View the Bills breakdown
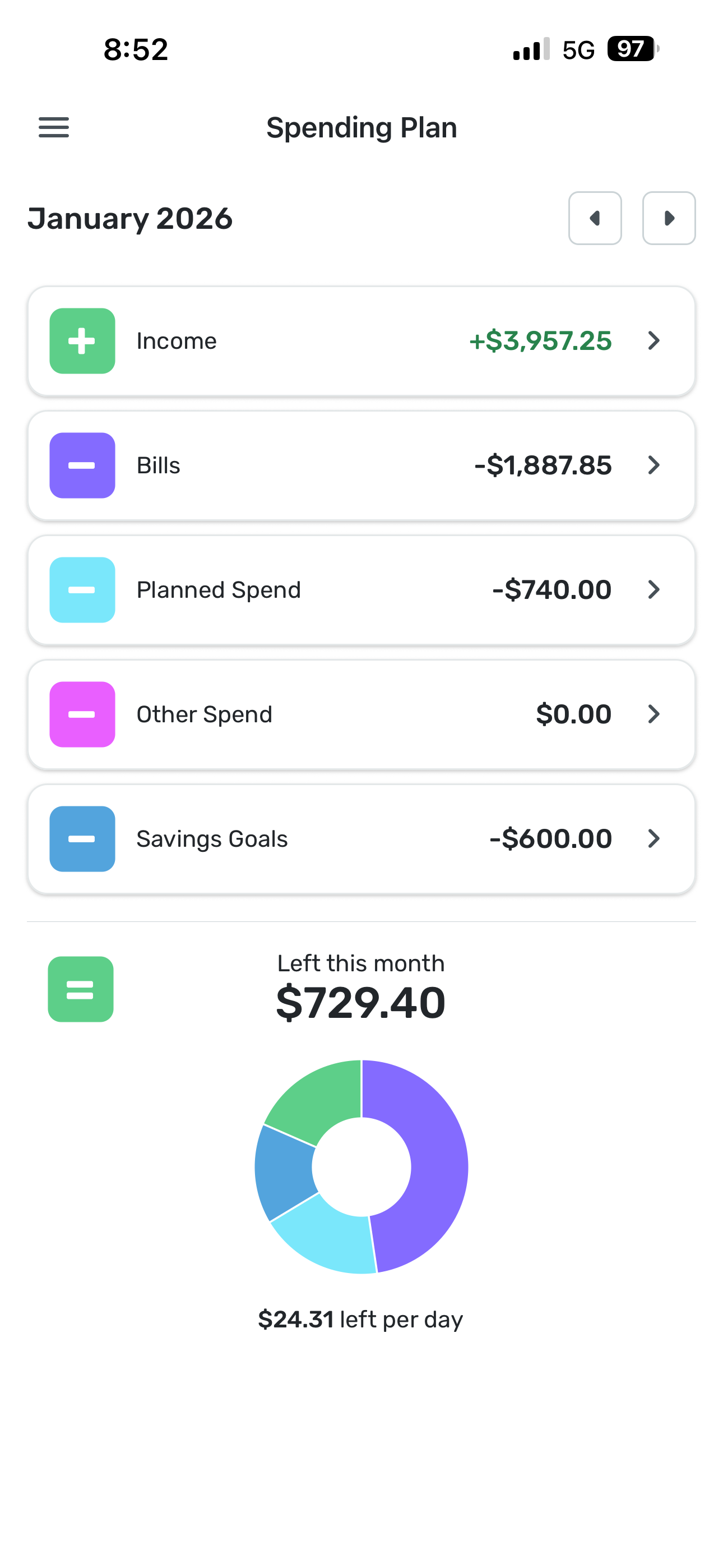 click(361, 465)
